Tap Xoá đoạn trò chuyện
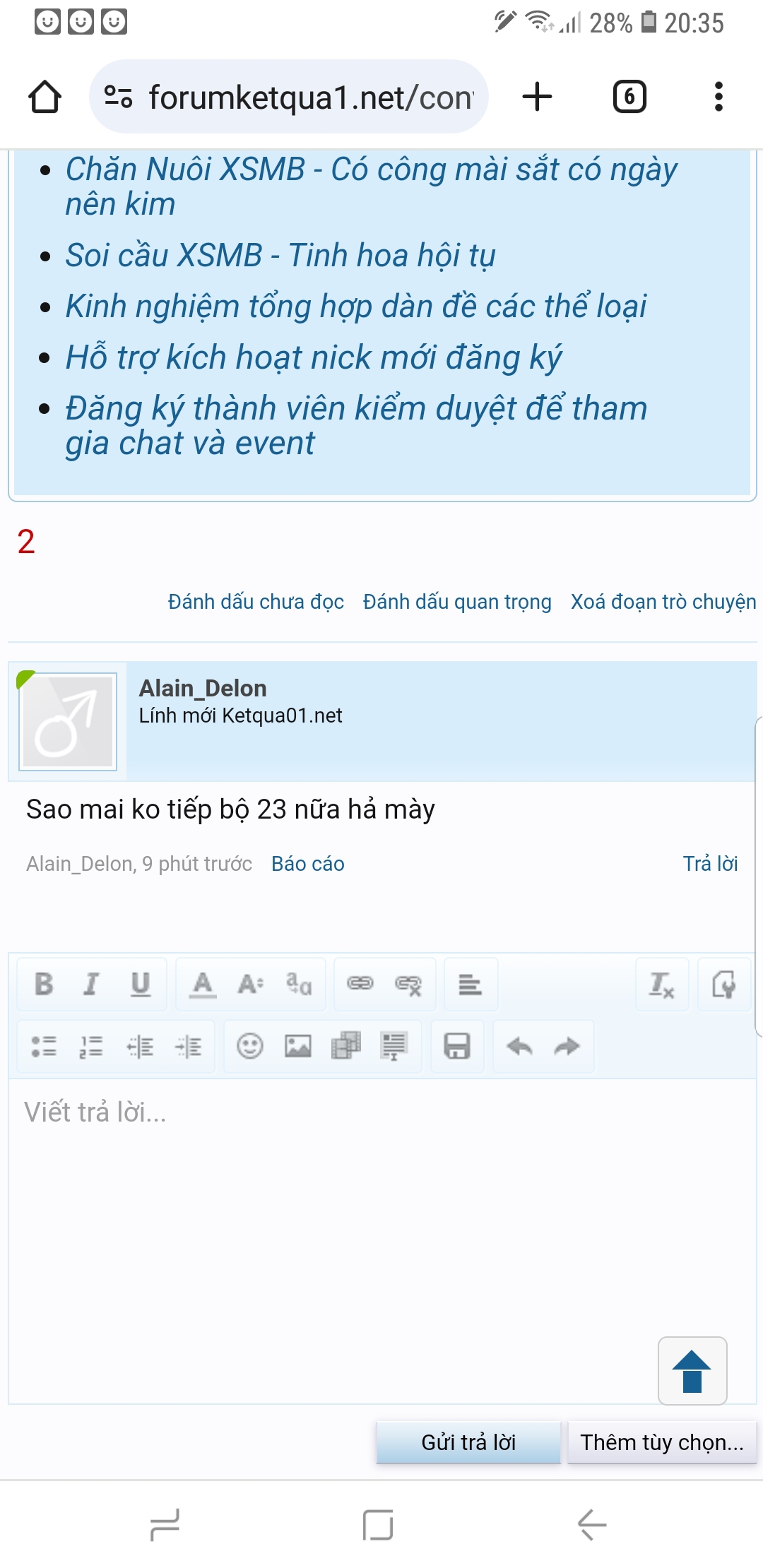763x1568 pixels. pyautogui.click(x=663, y=602)
